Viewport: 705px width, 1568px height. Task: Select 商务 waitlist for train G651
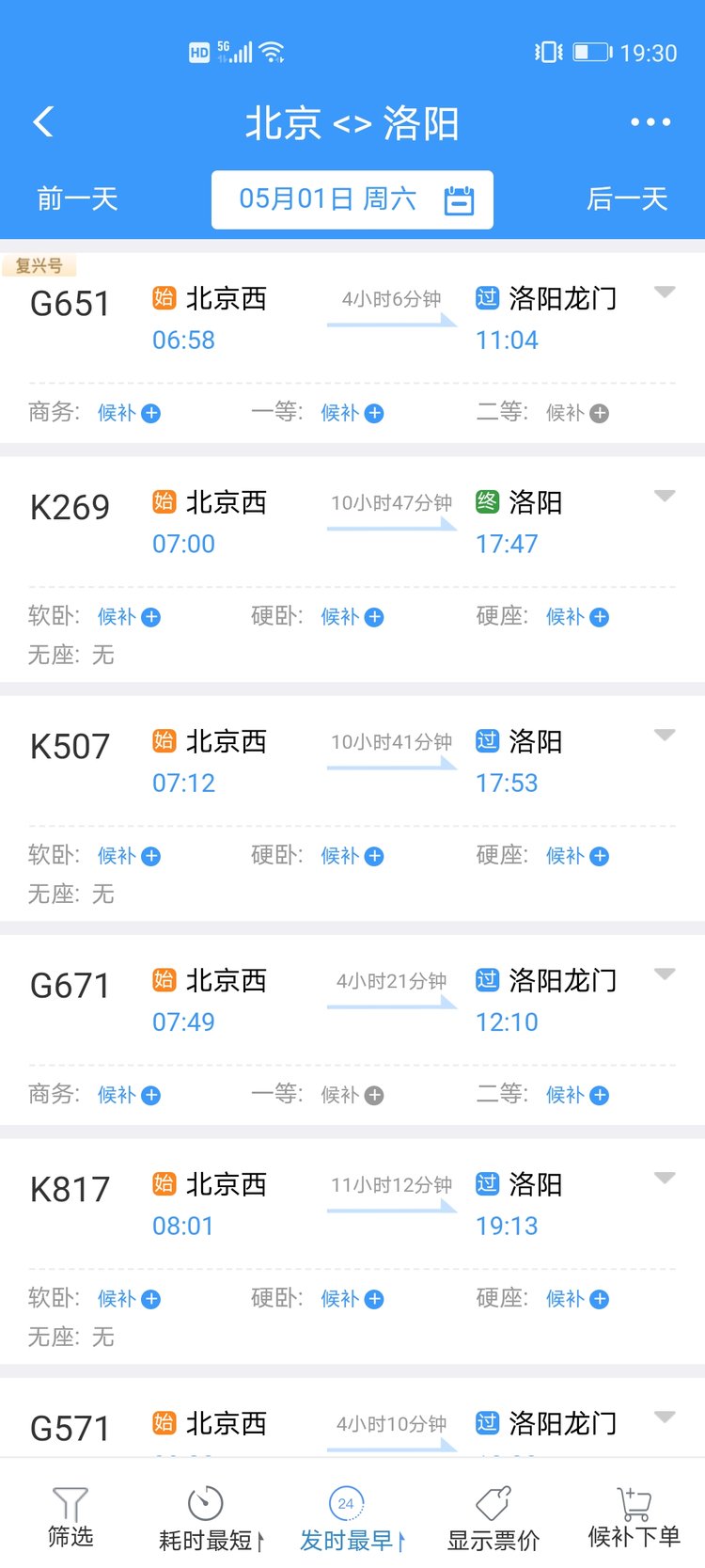(129, 413)
